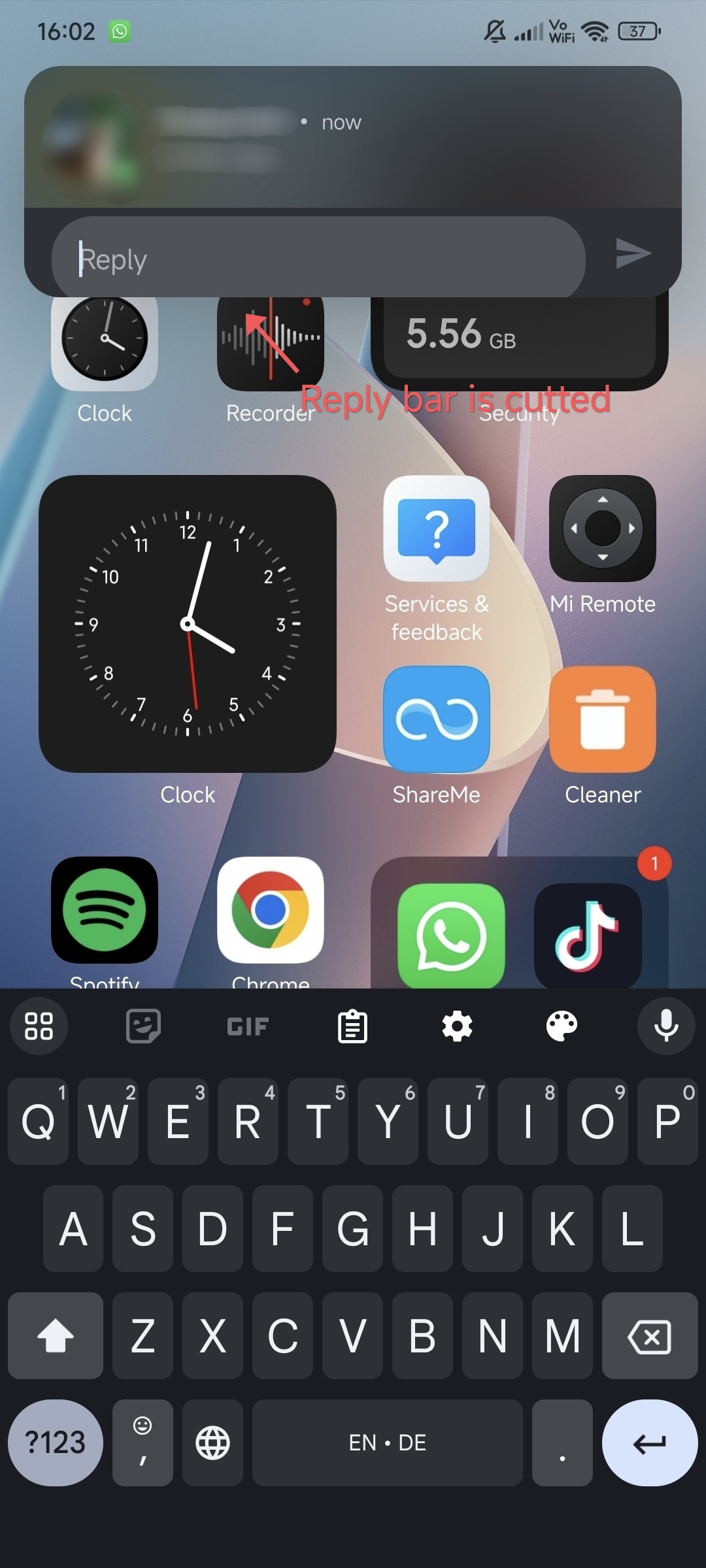Open GIF search on keyboard
The image size is (706, 1568).
(x=248, y=1026)
